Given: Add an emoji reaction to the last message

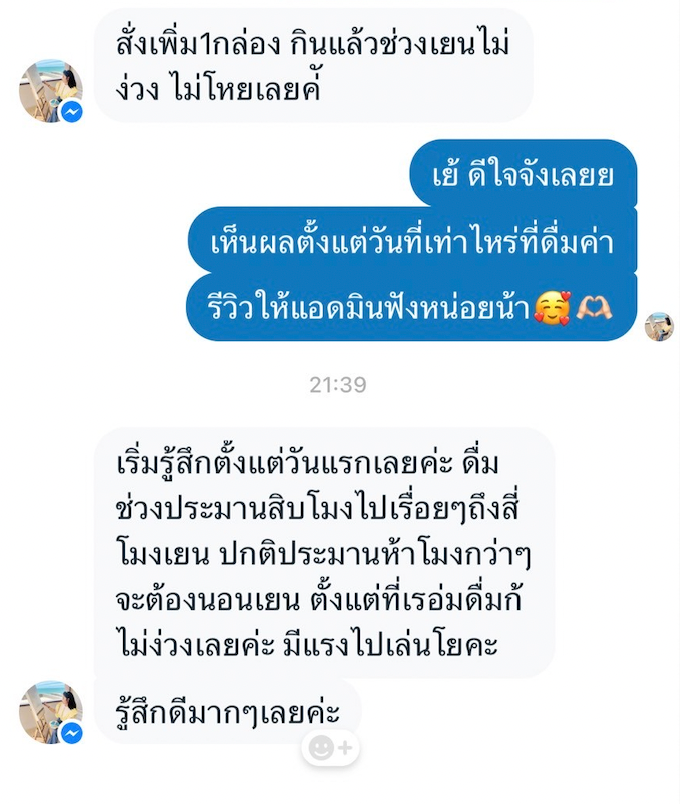Looking at the screenshot, I should pos(329,747).
